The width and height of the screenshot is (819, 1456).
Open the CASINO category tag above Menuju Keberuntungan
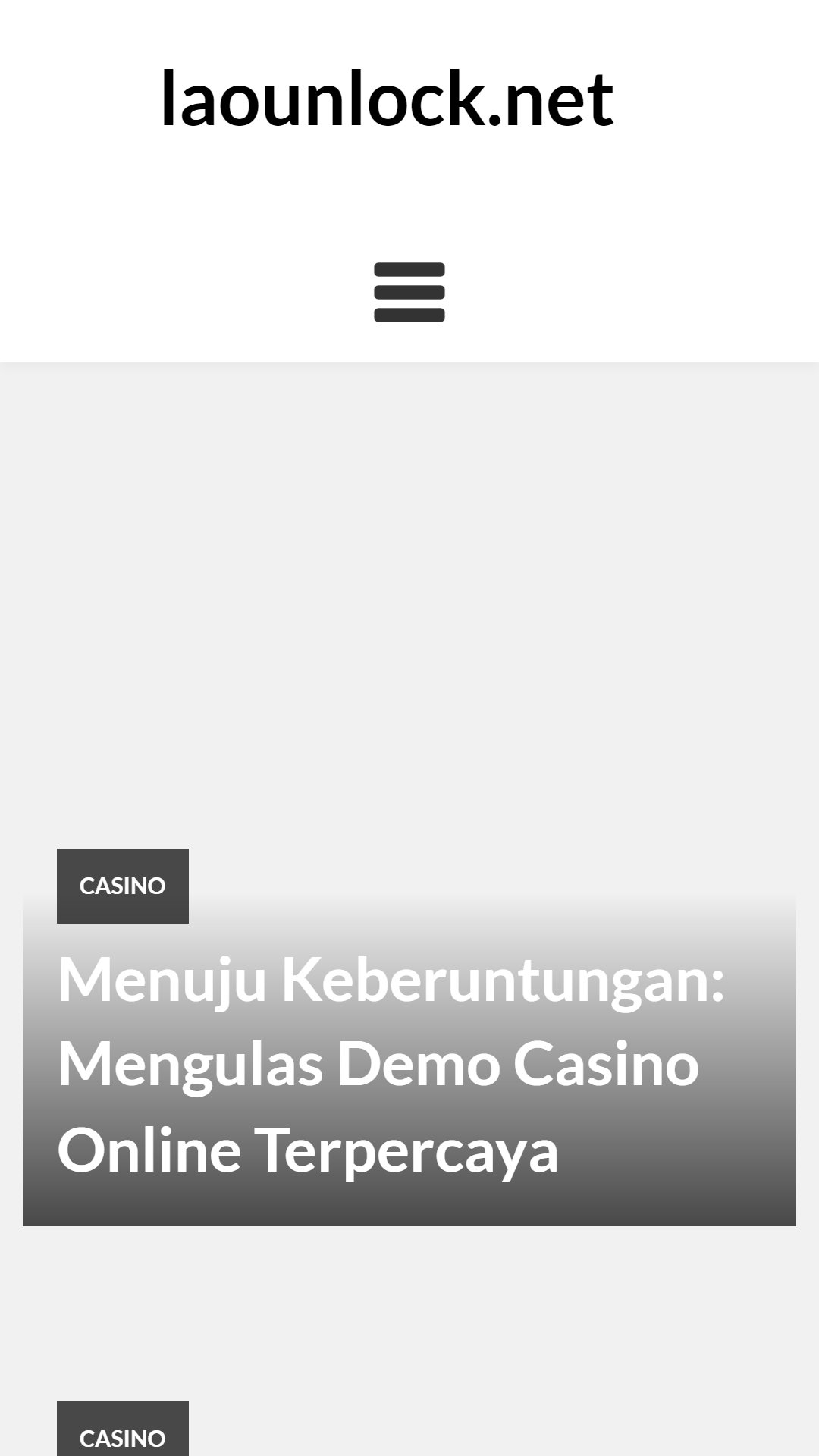point(123,886)
